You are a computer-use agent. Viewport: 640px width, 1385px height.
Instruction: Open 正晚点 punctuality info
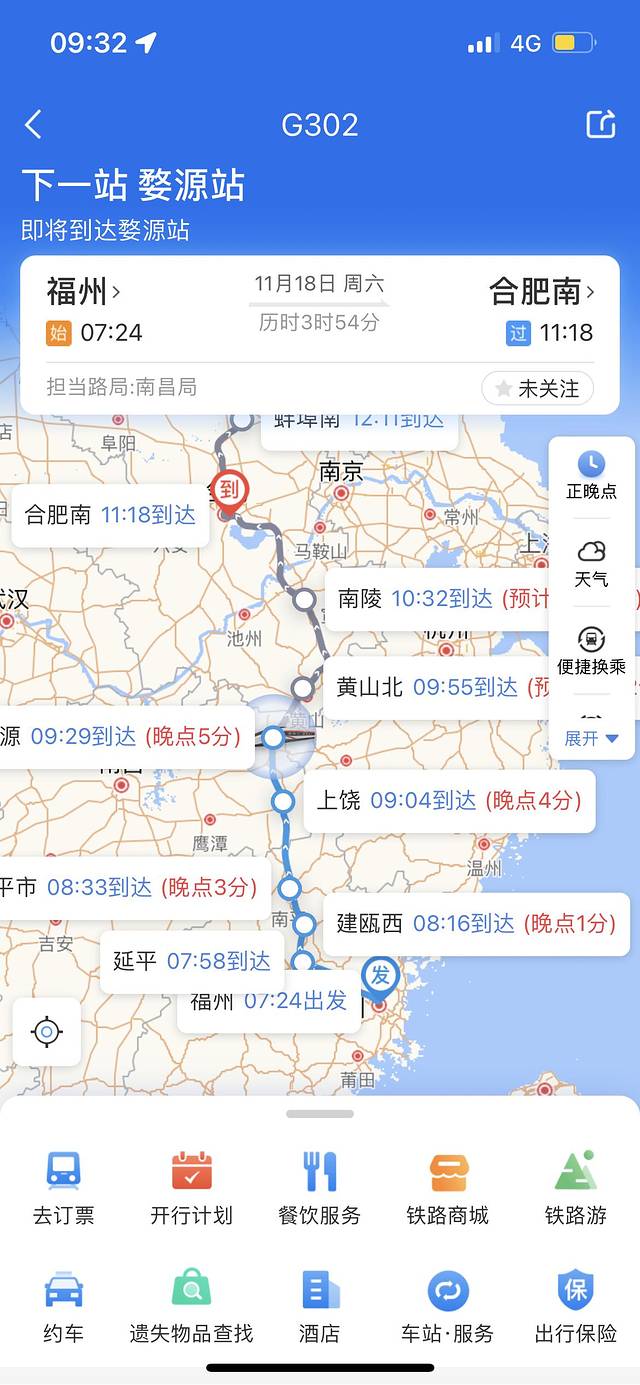tap(591, 475)
